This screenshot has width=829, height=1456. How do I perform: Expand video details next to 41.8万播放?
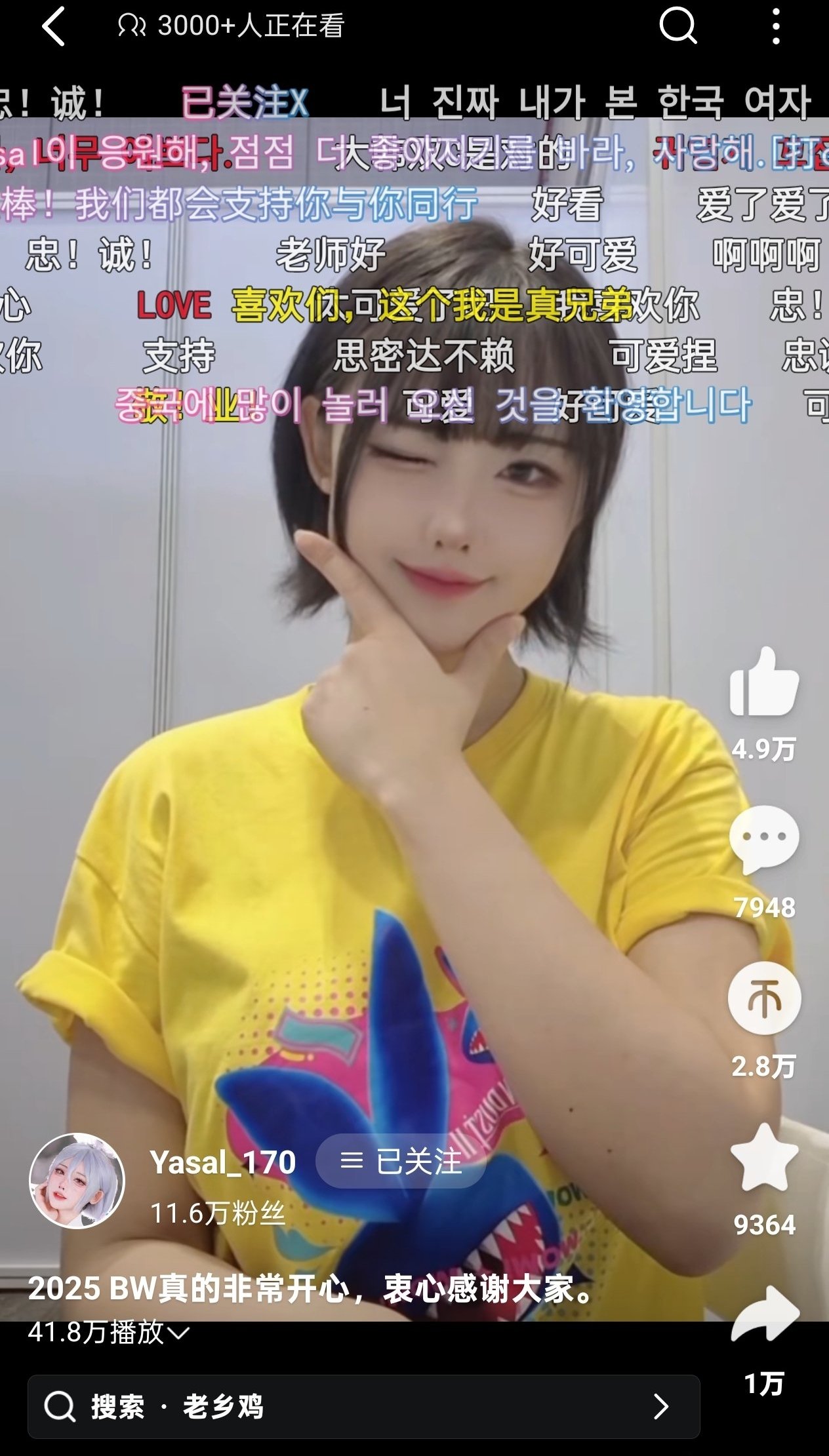pos(179,1333)
